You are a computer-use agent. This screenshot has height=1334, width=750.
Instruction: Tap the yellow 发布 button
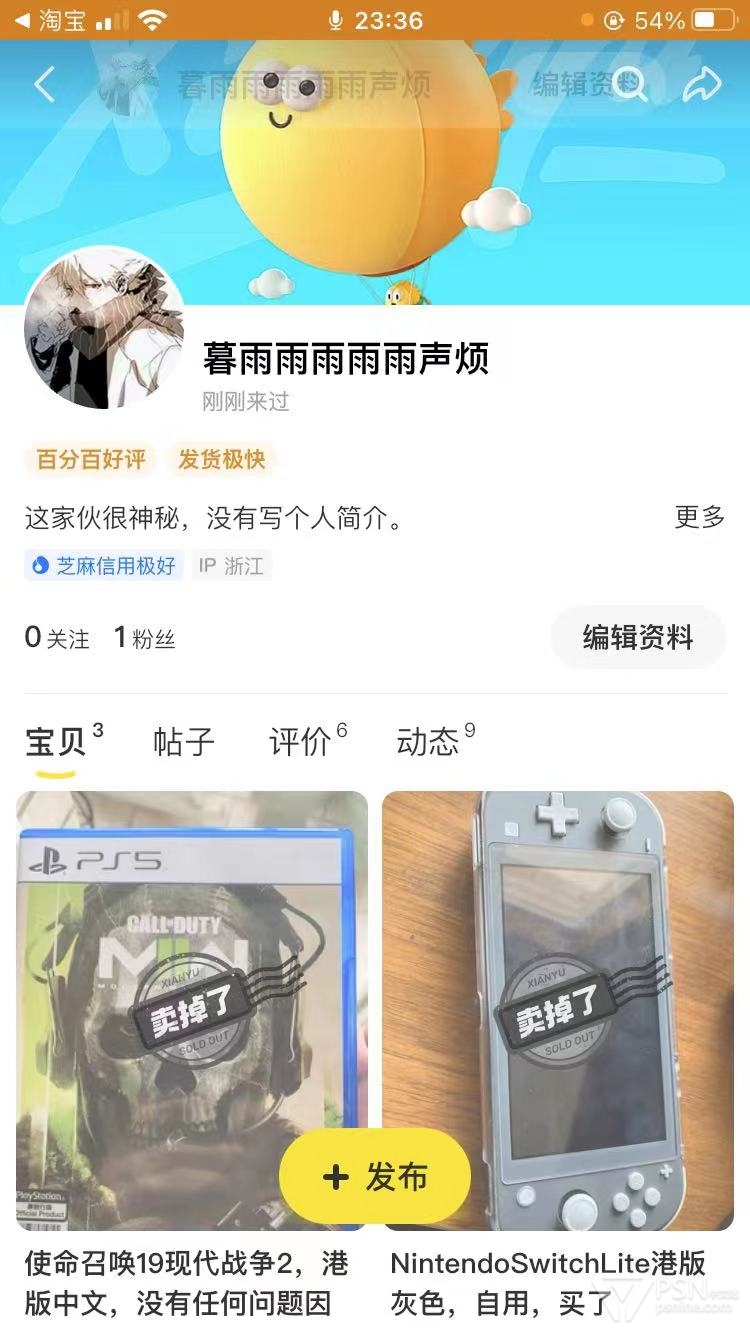(x=374, y=1177)
